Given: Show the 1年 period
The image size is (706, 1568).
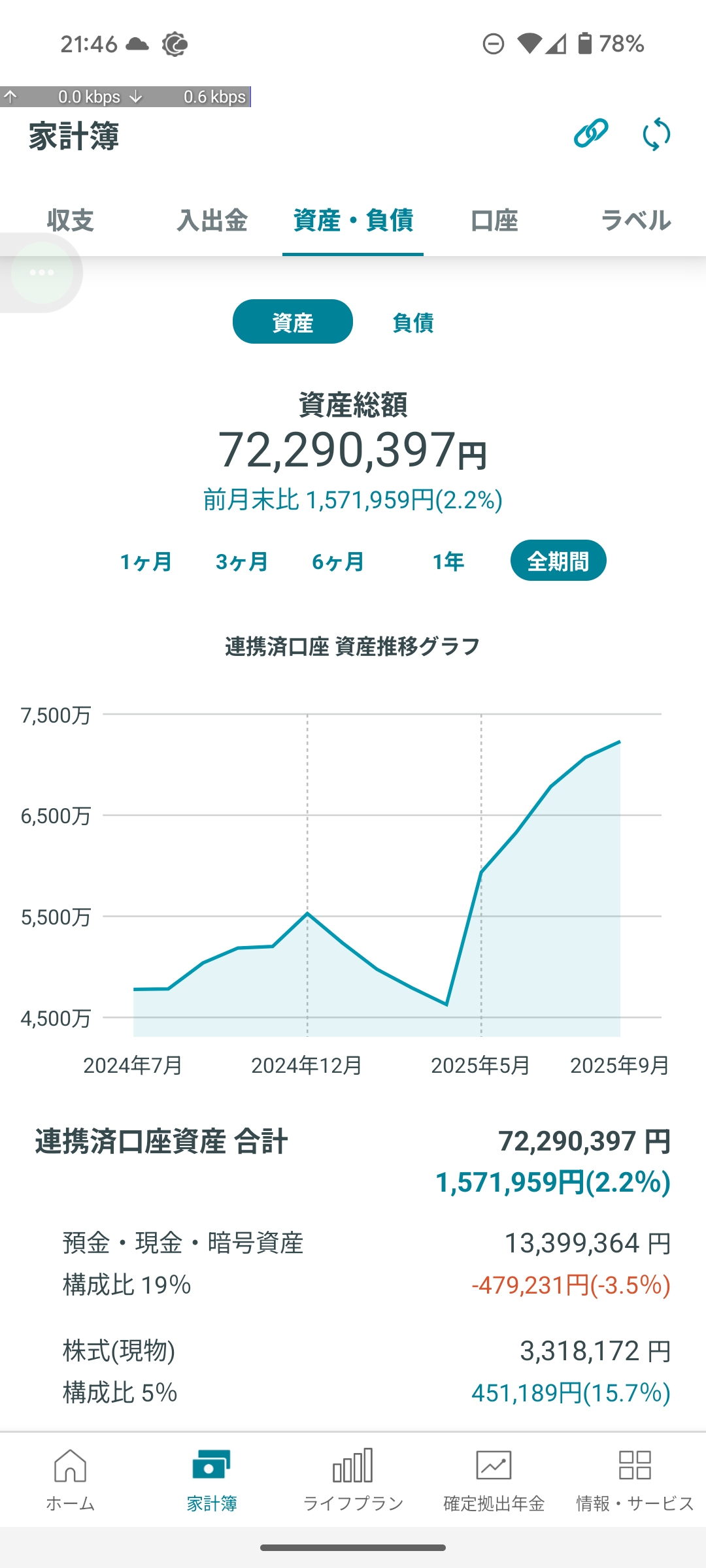Looking at the screenshot, I should click(x=448, y=561).
